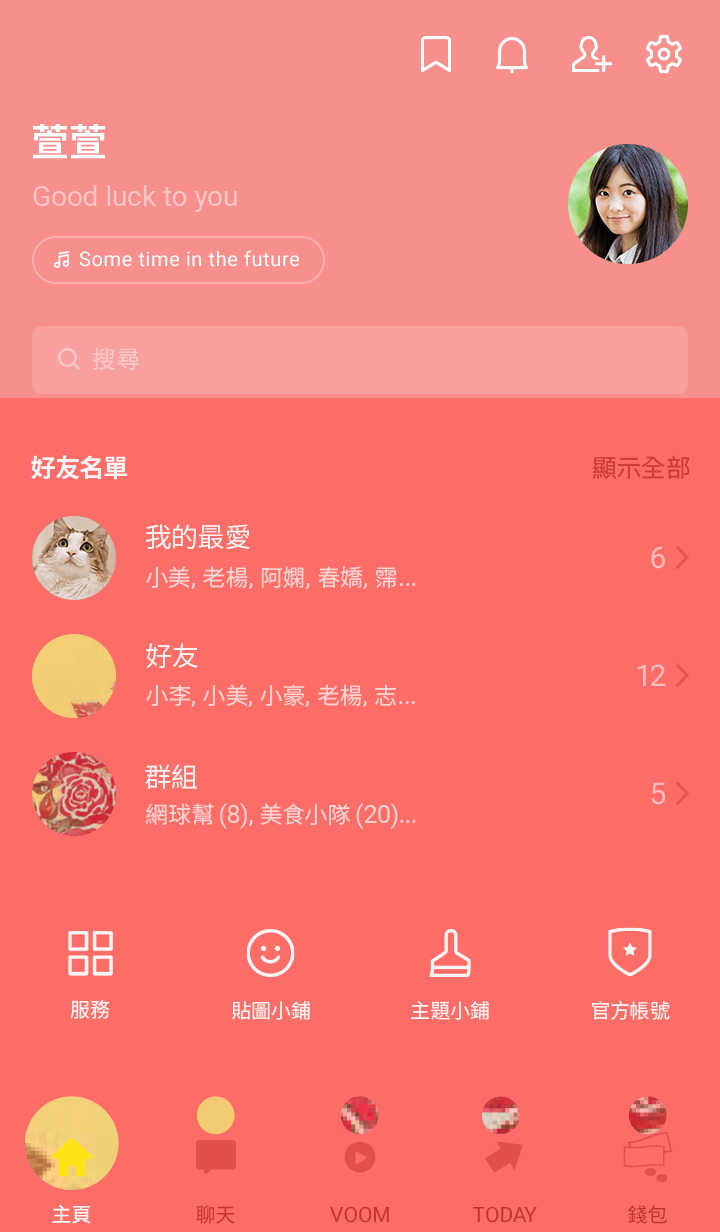
Task: Open 萱萱's profile photo
Action: [628, 204]
